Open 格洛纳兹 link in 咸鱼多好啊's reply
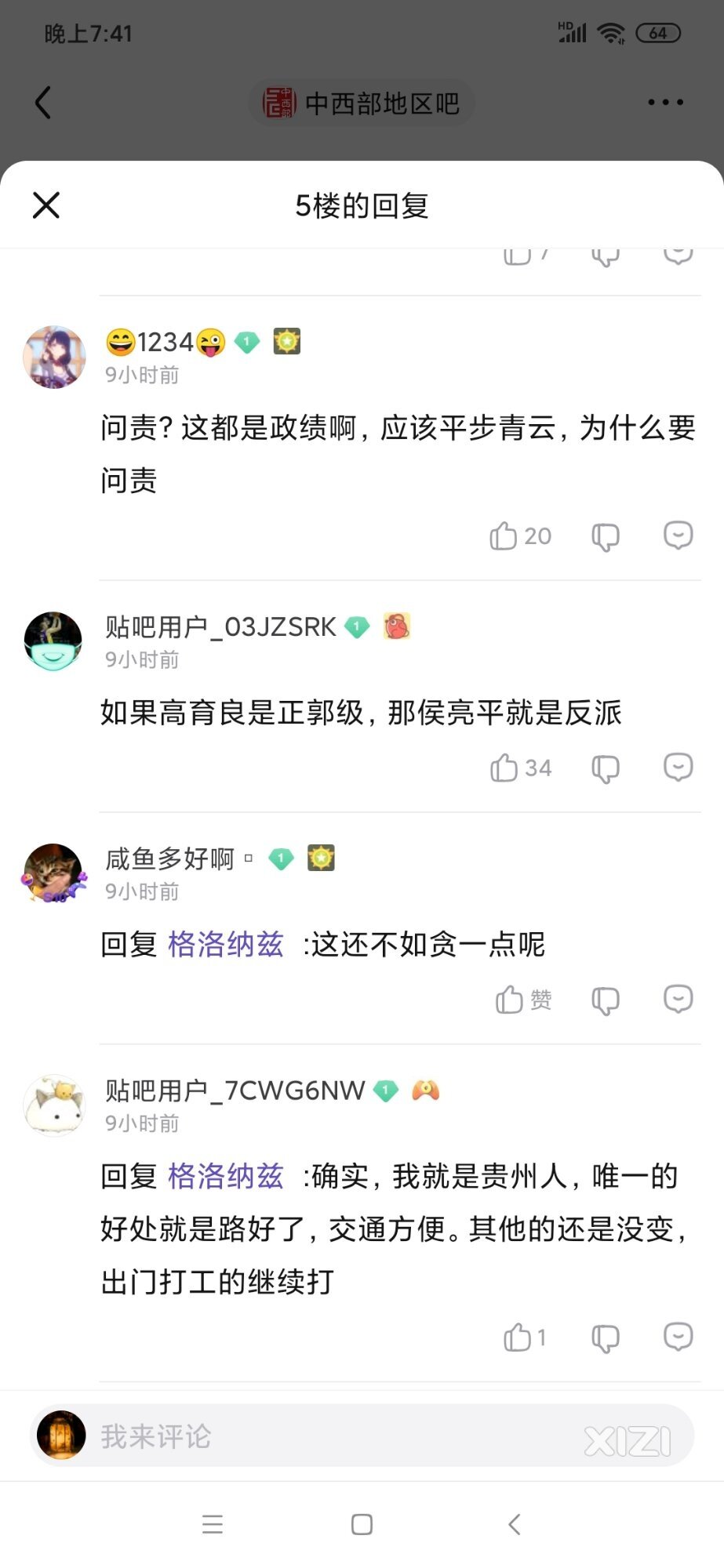 tap(226, 945)
